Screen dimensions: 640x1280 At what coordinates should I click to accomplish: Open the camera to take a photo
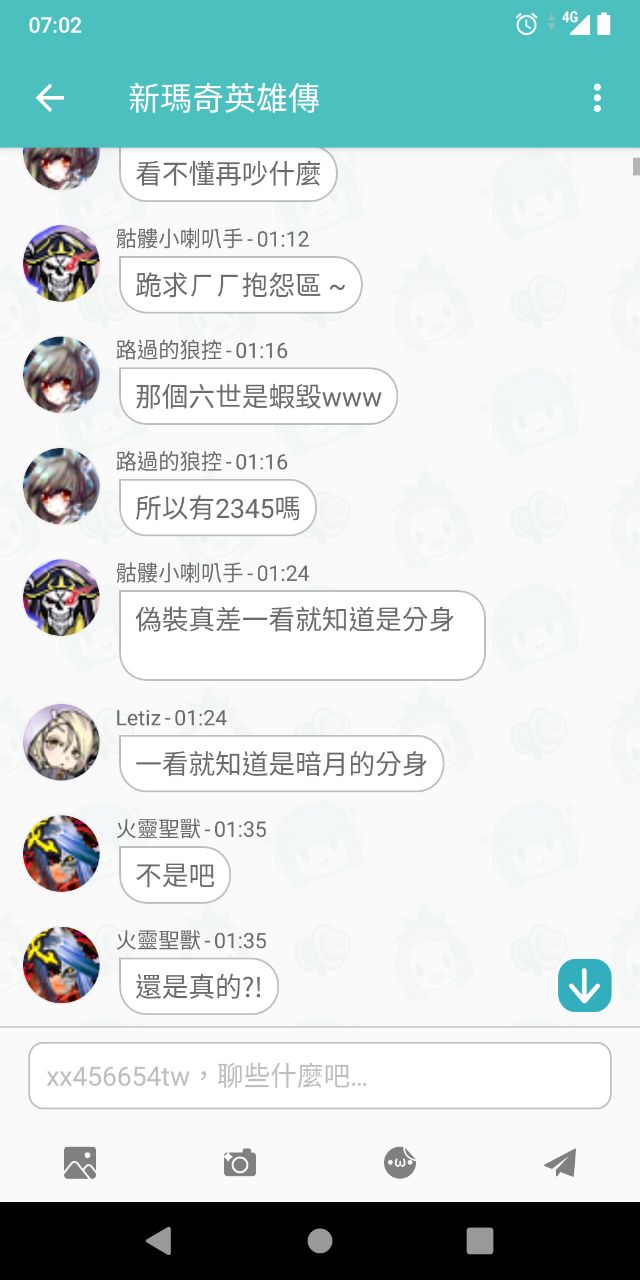[x=240, y=1163]
